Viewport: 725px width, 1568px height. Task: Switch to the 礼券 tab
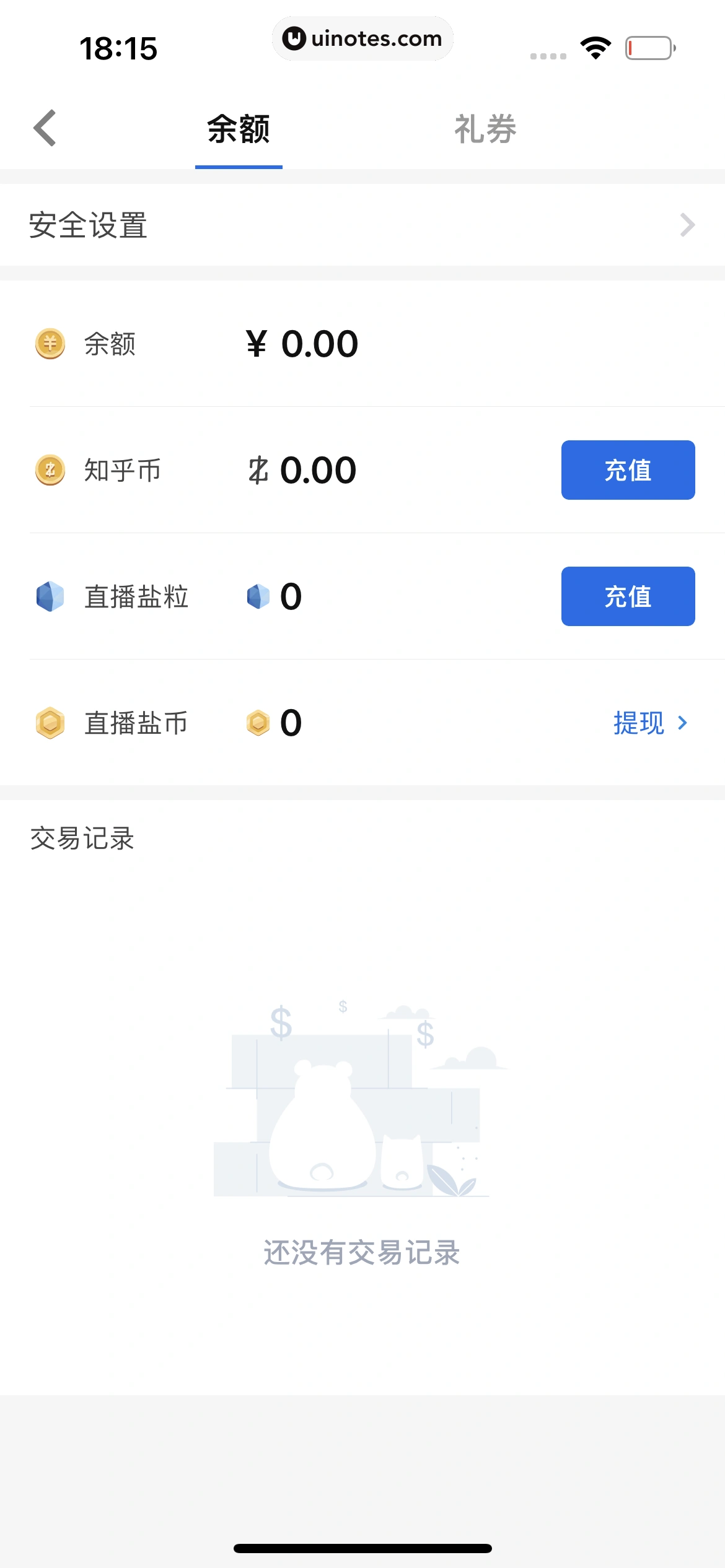point(486,130)
